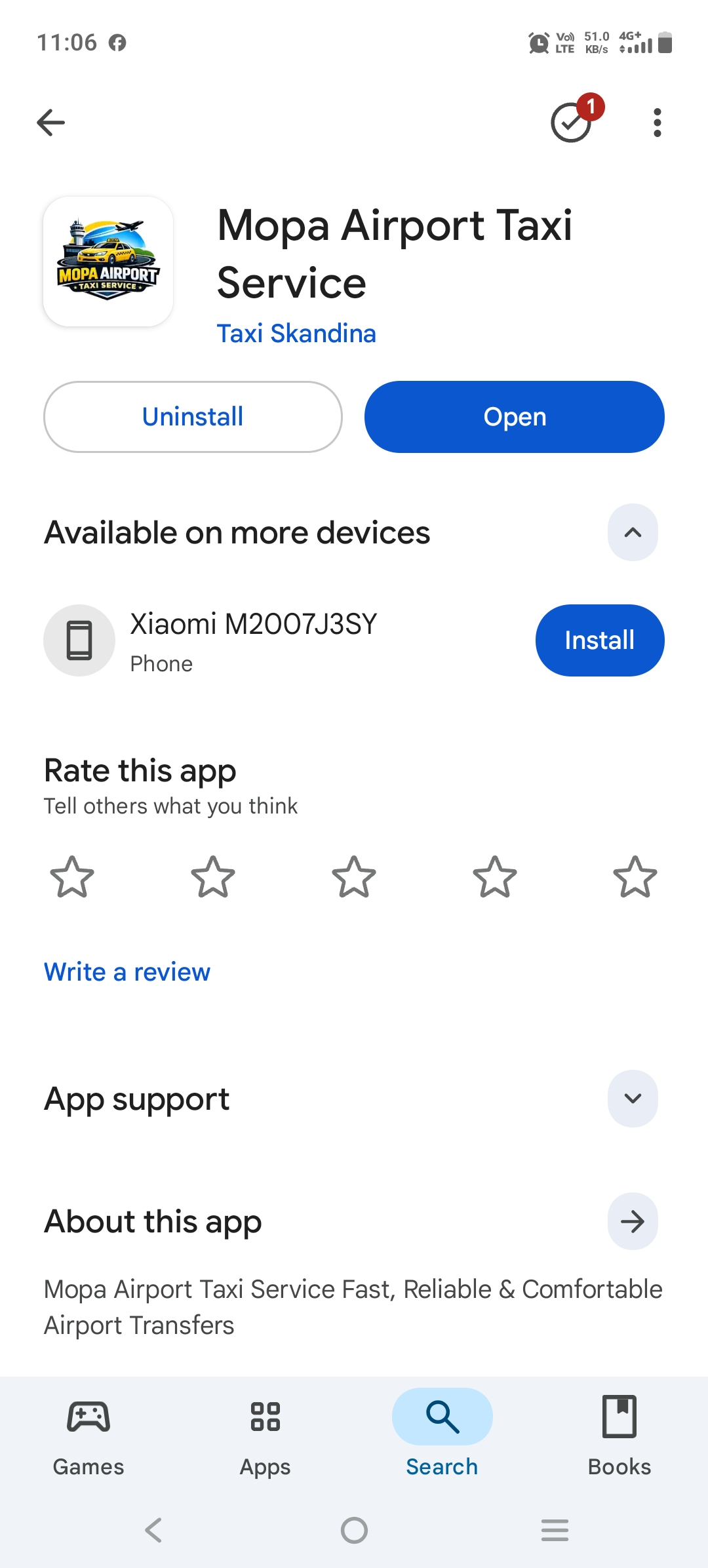The image size is (708, 1568).
Task: Go back using the top-left arrow
Action: point(50,123)
